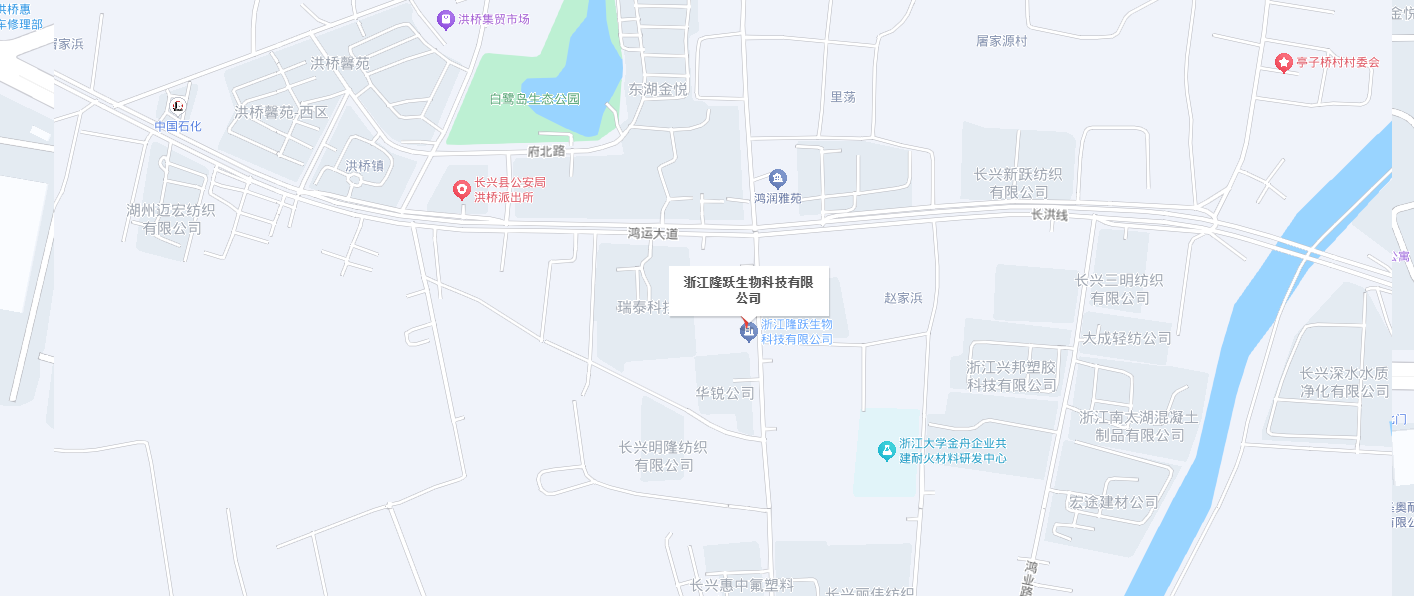Open the 鸿润雅苑 residential marker
The image size is (1414, 596).
(778, 178)
